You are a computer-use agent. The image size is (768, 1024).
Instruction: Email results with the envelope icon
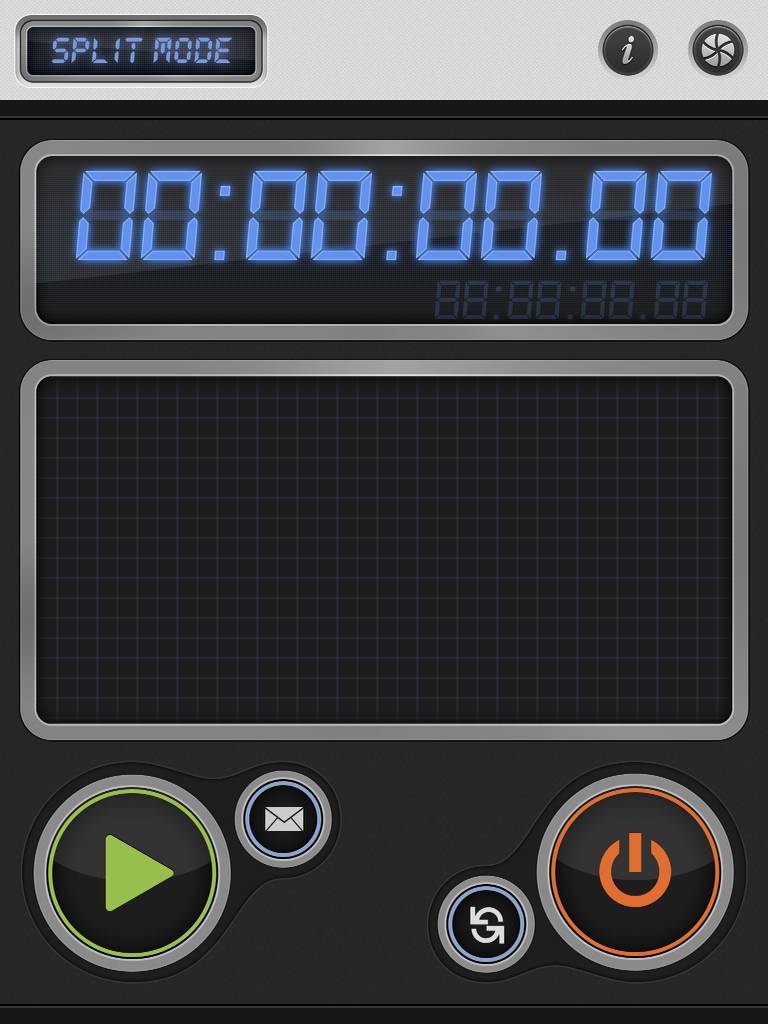pyautogui.click(x=284, y=820)
